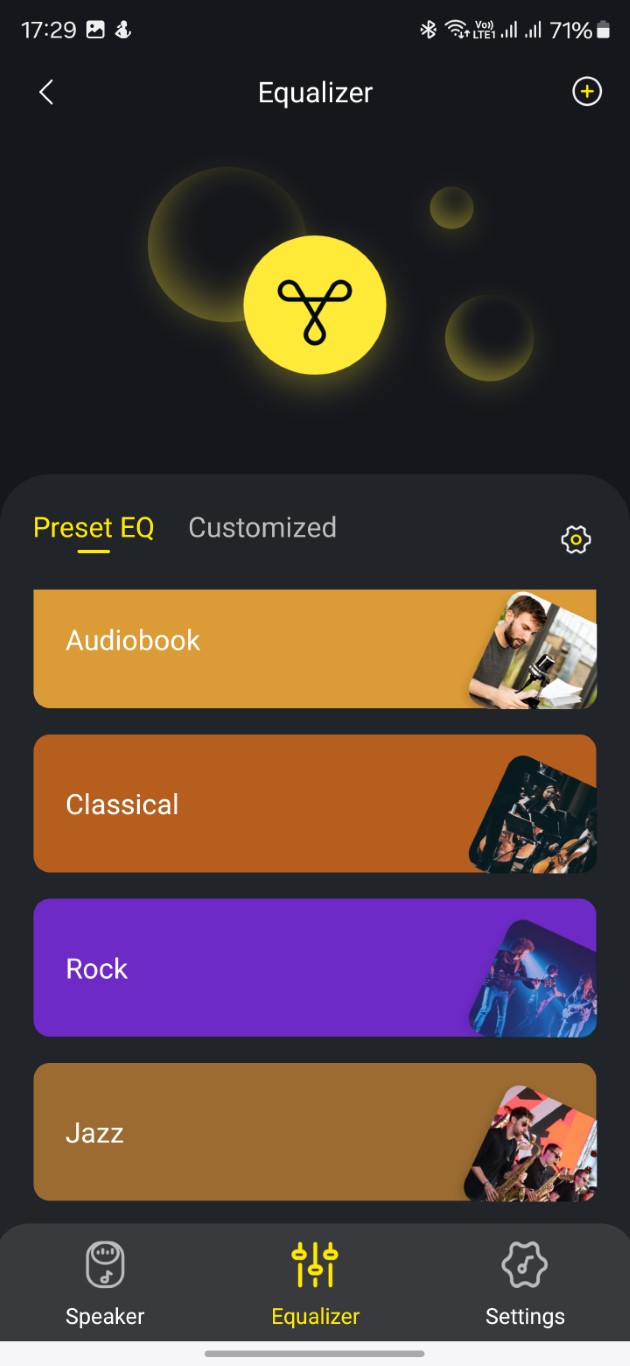Pick the Jazz preset

click(x=315, y=1132)
